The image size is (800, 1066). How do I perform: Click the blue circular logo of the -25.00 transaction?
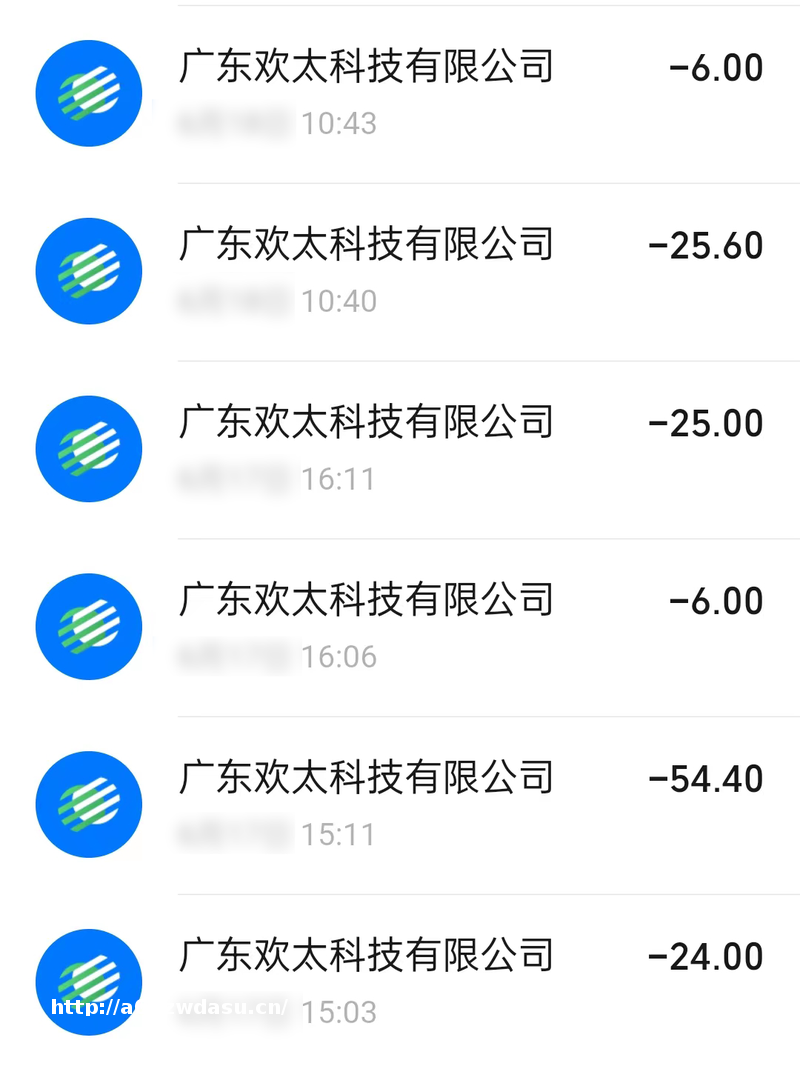tap(88, 448)
